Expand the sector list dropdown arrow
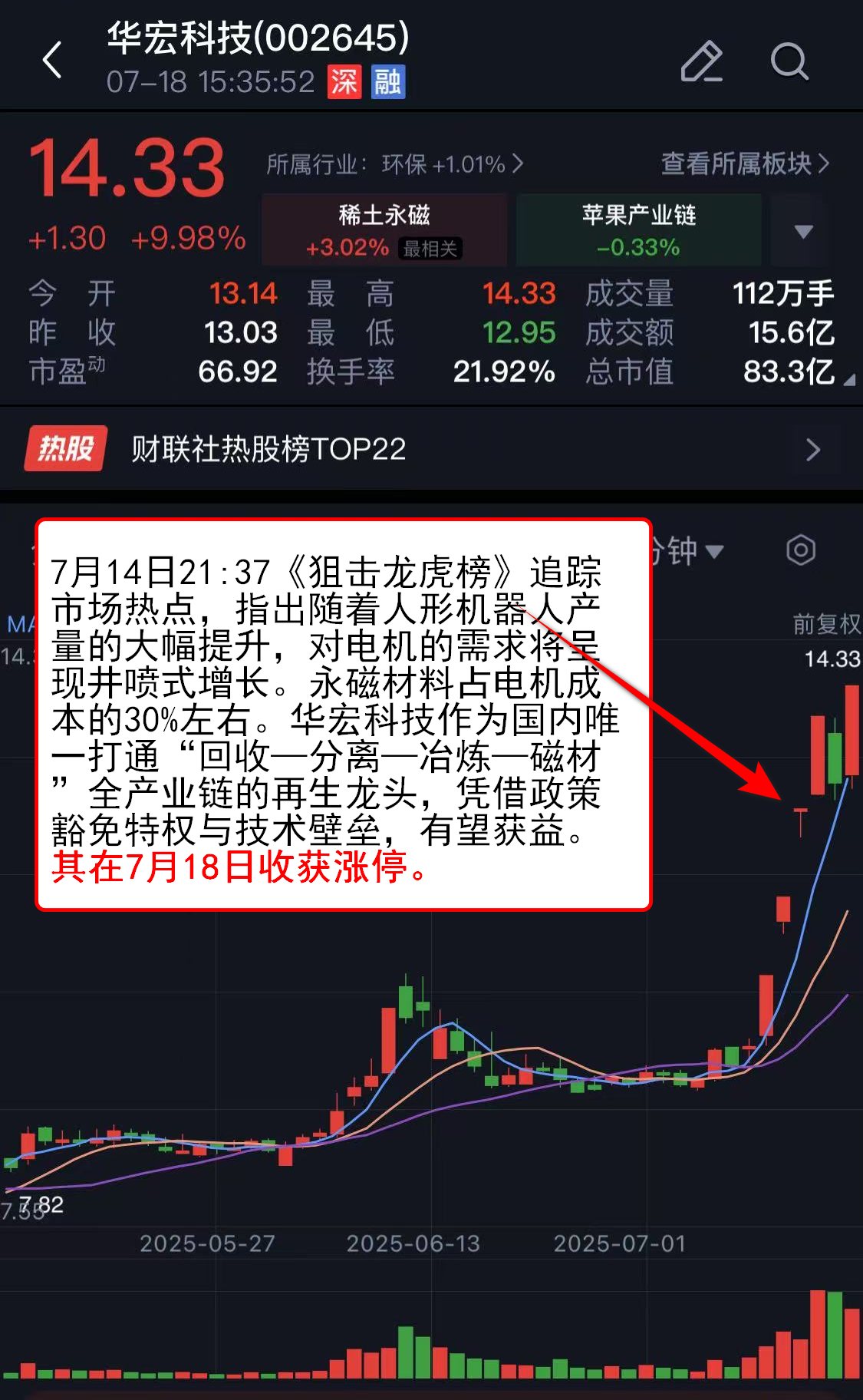This screenshot has height=1400, width=863. tap(803, 231)
